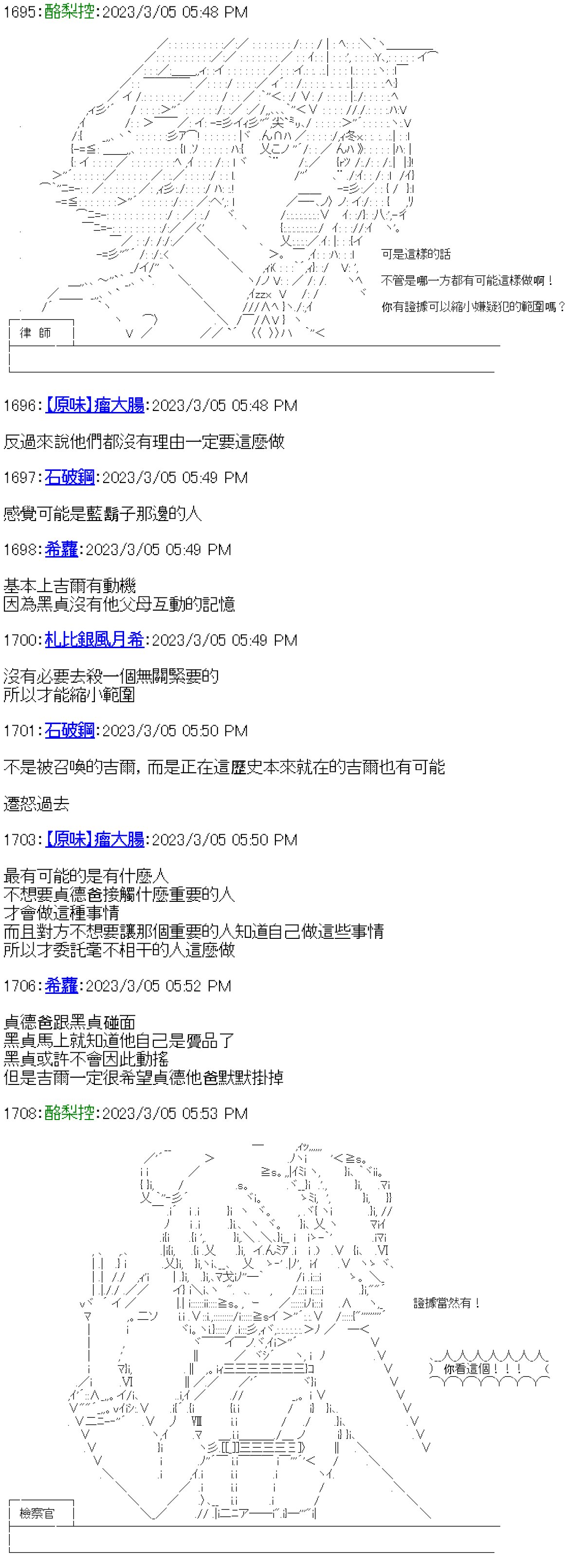Screen dimensions: 584x1568
Task: Open 希蘿's name link on post 1706
Action: (x=61, y=986)
